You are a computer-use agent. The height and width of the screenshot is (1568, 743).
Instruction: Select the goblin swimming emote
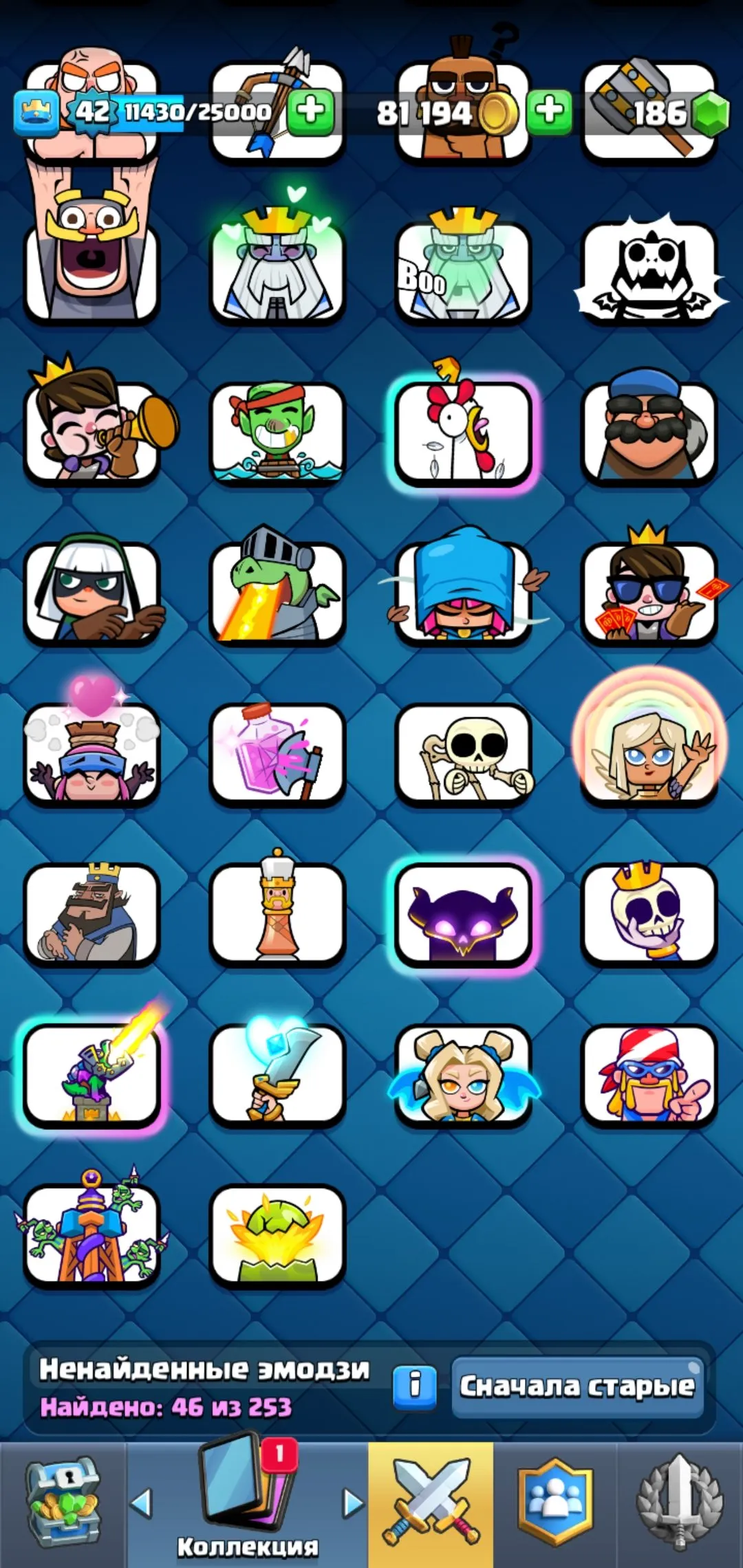277,433
